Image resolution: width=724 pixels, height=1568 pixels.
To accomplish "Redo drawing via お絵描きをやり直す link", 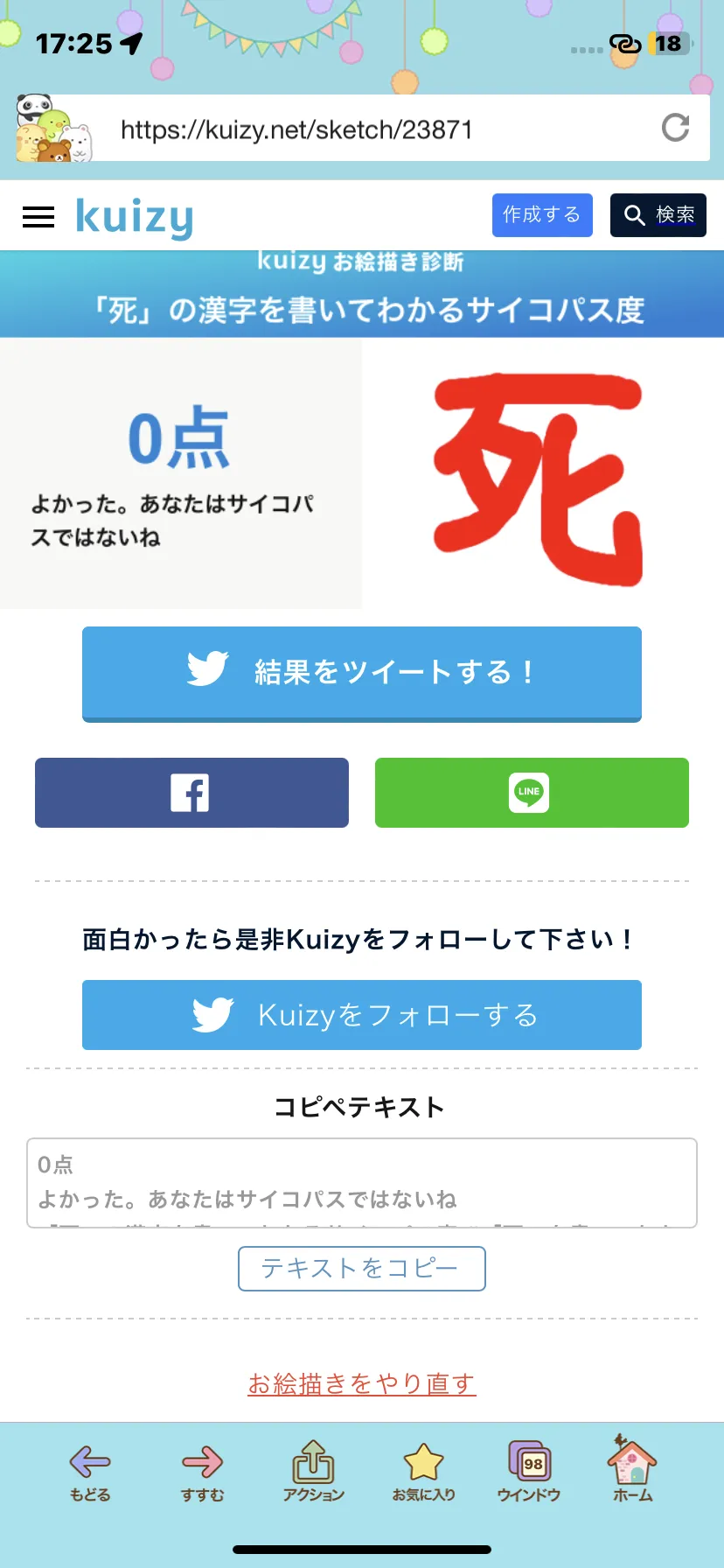I will point(362,1384).
